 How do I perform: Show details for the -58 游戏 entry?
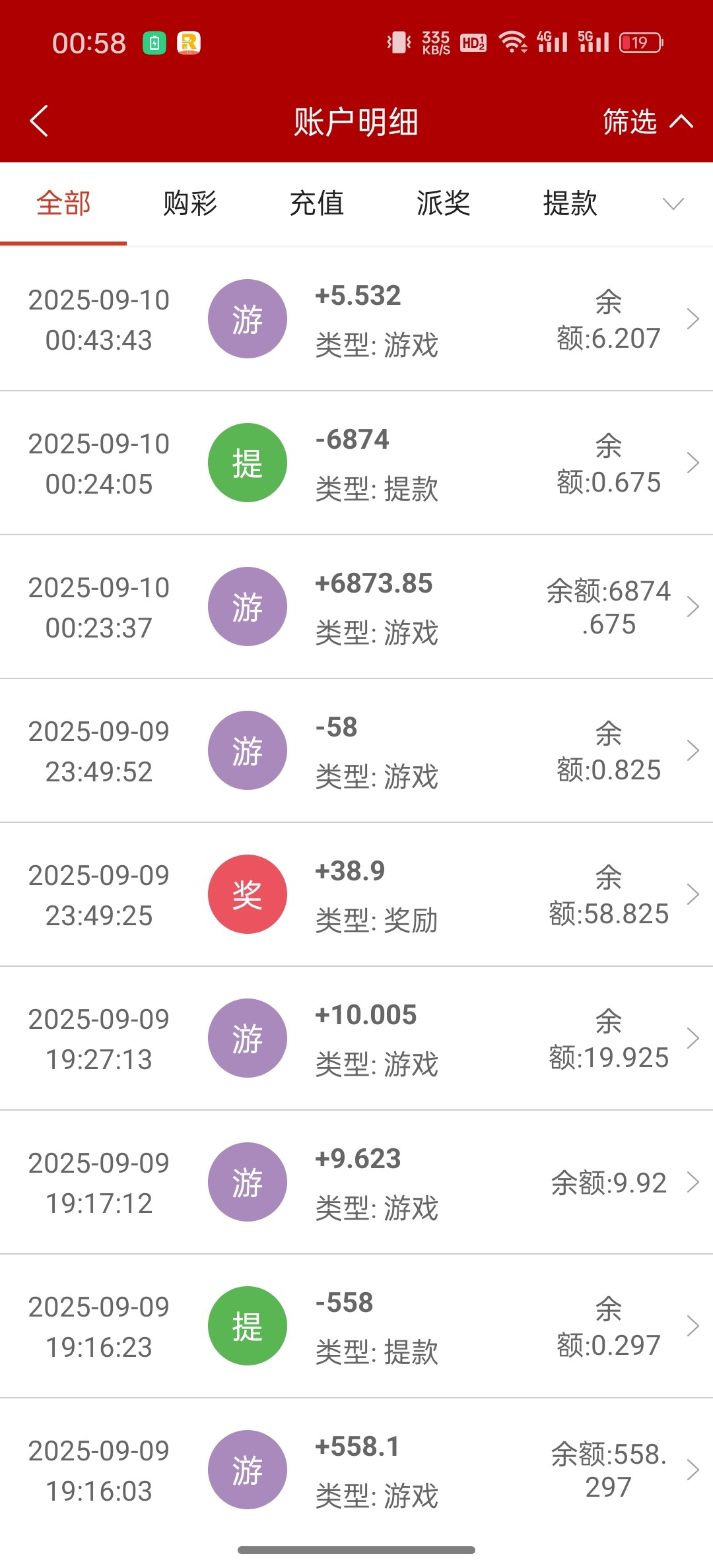point(356,751)
